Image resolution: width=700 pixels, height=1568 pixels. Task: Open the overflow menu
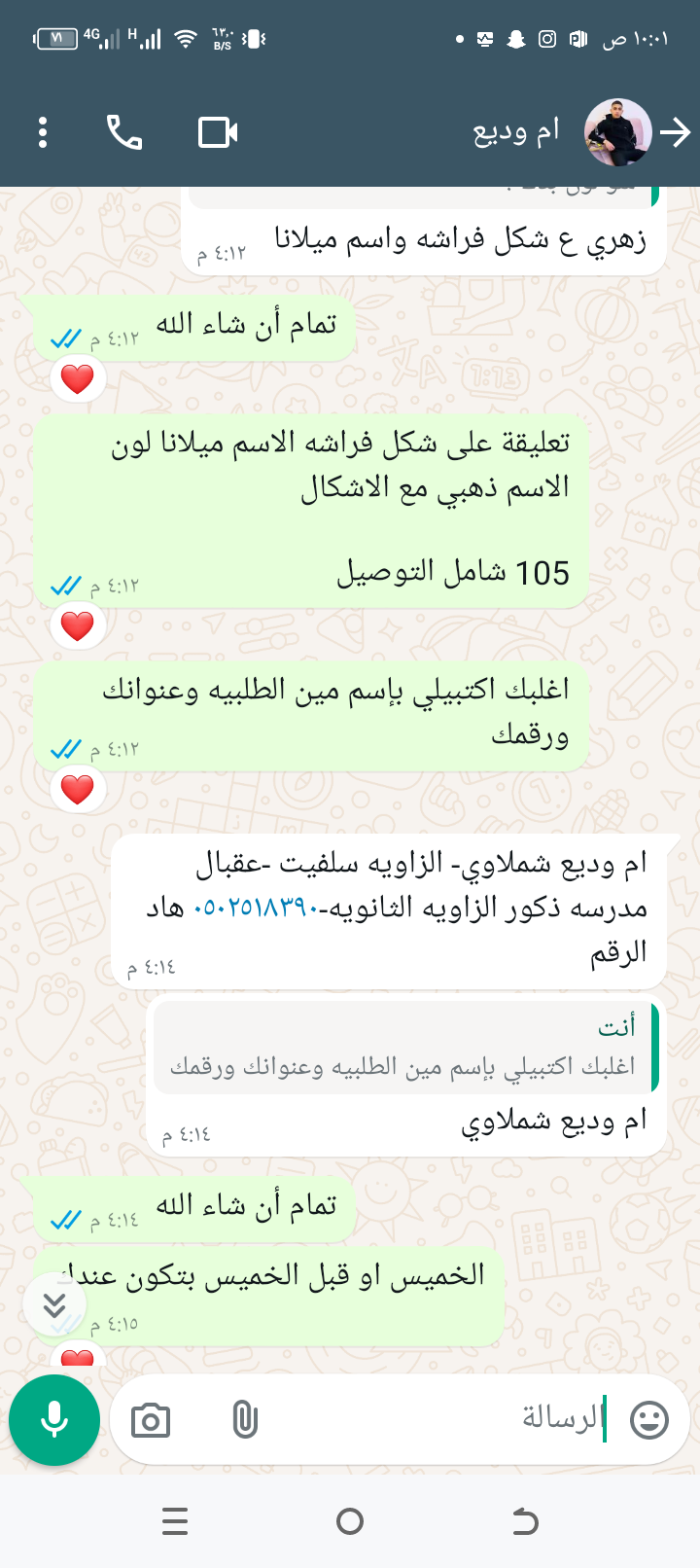pos(43,132)
